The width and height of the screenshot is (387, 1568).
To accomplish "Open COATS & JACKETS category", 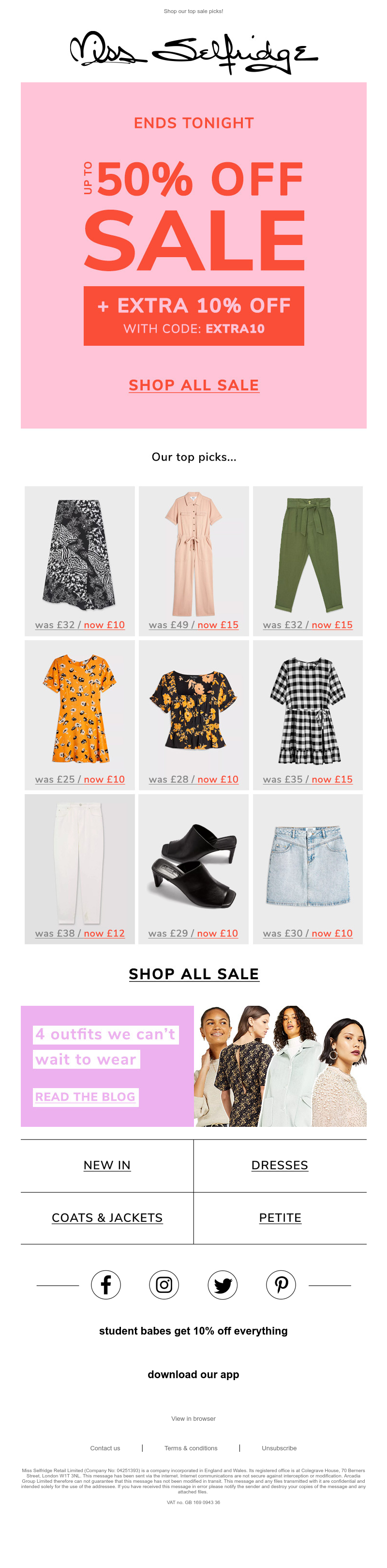I will coord(107,1217).
